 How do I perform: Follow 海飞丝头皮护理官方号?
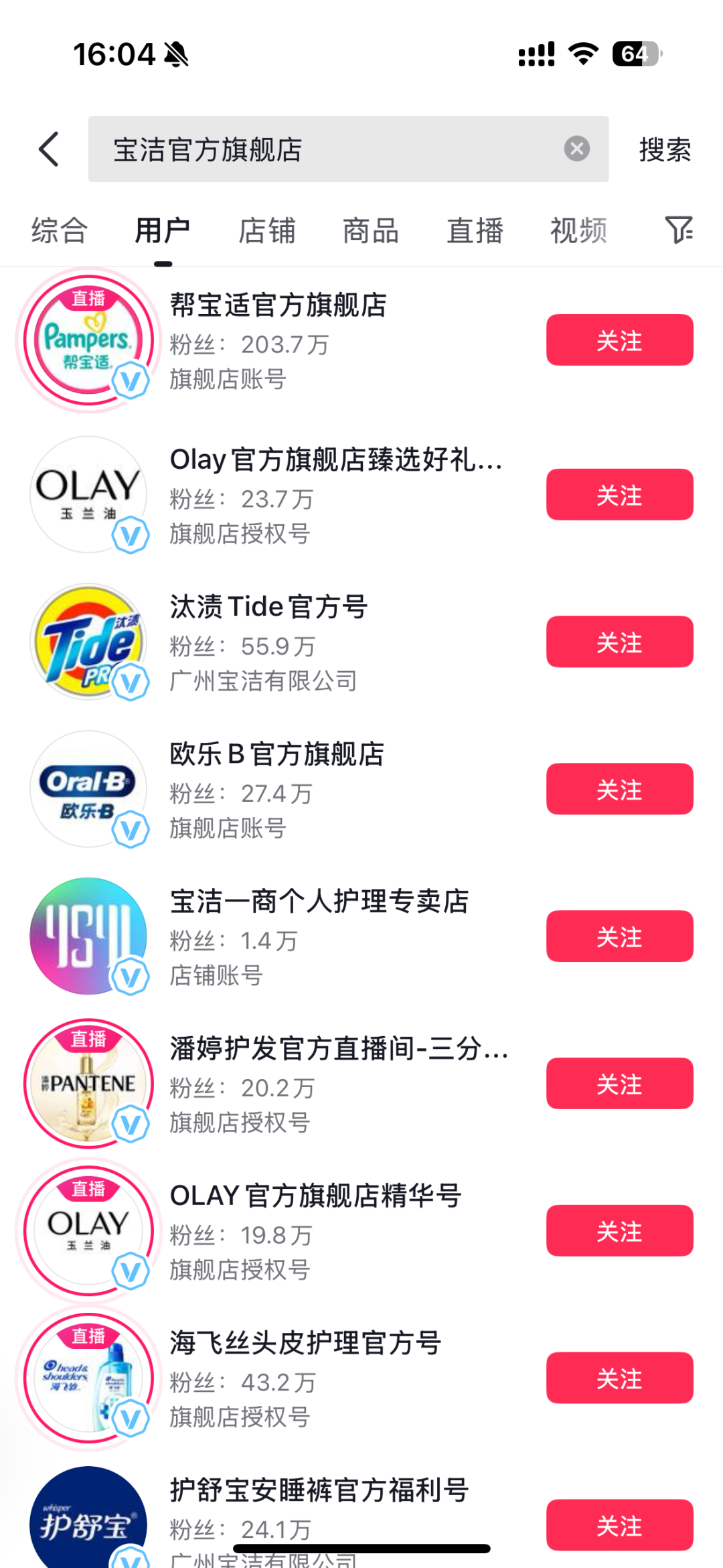tap(619, 1378)
